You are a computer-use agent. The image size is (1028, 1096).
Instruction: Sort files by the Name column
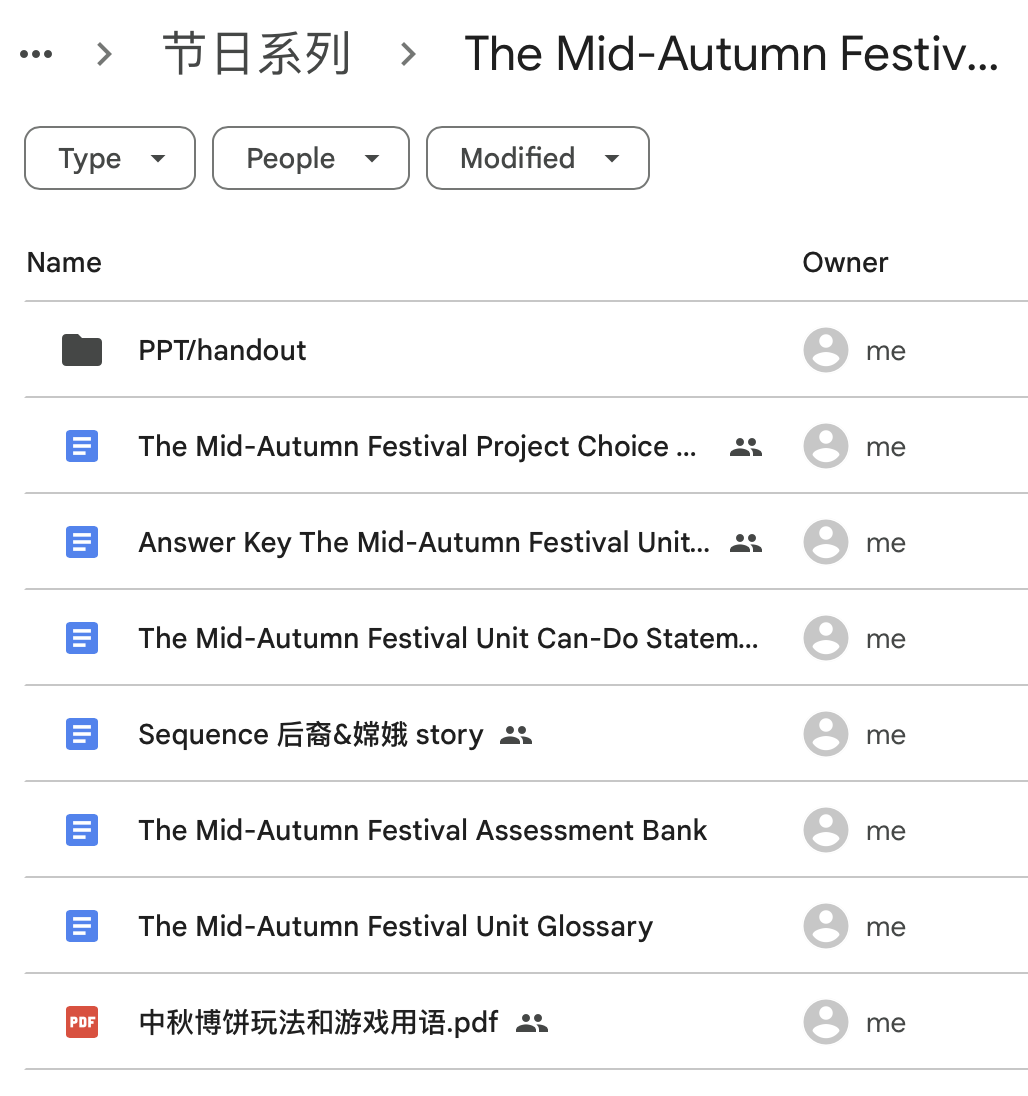[x=64, y=262]
